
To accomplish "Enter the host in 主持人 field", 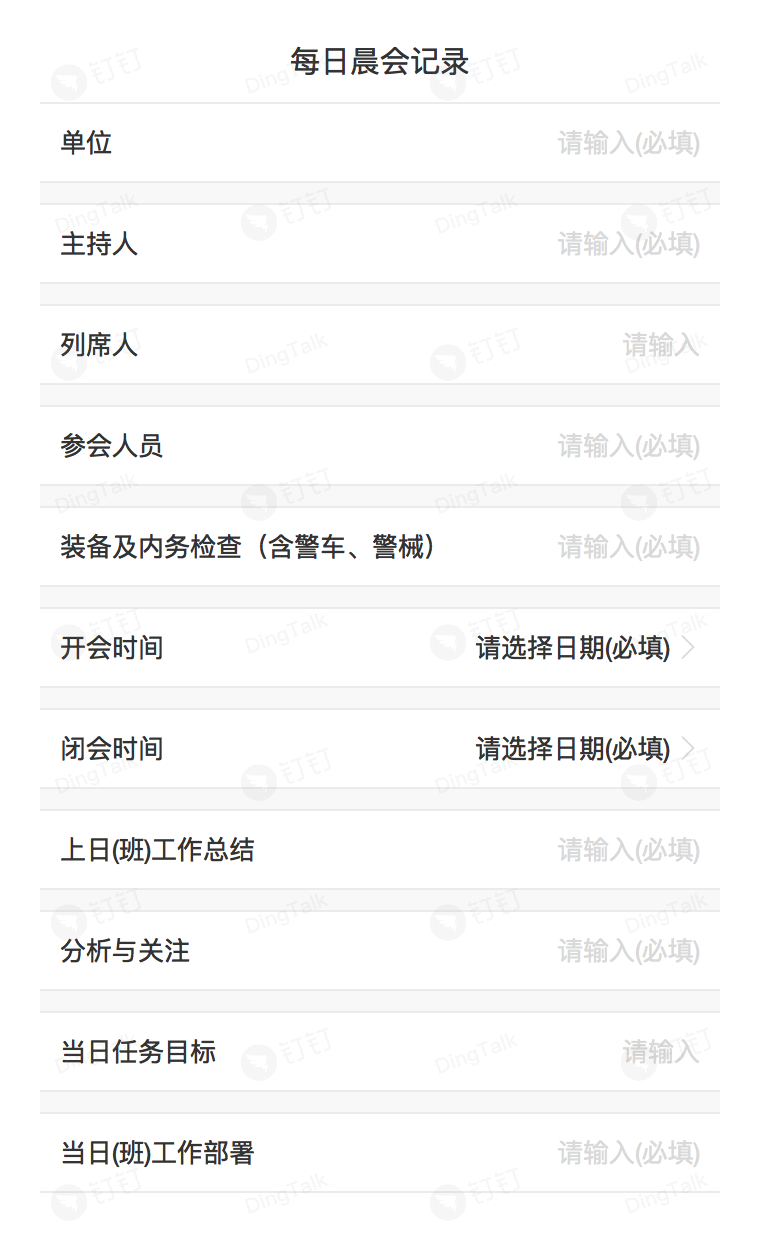I will (x=380, y=244).
